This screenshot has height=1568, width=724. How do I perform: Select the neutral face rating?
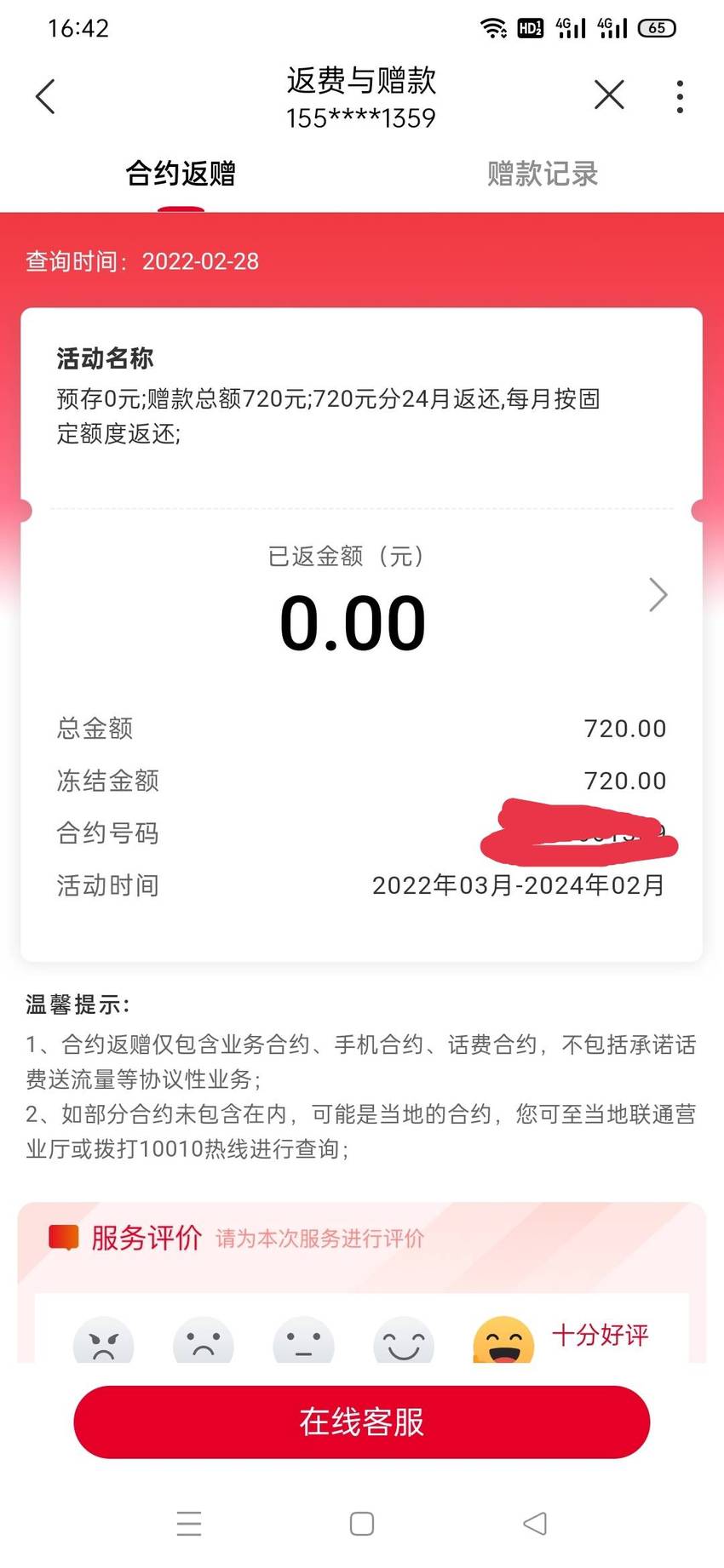303,1341
